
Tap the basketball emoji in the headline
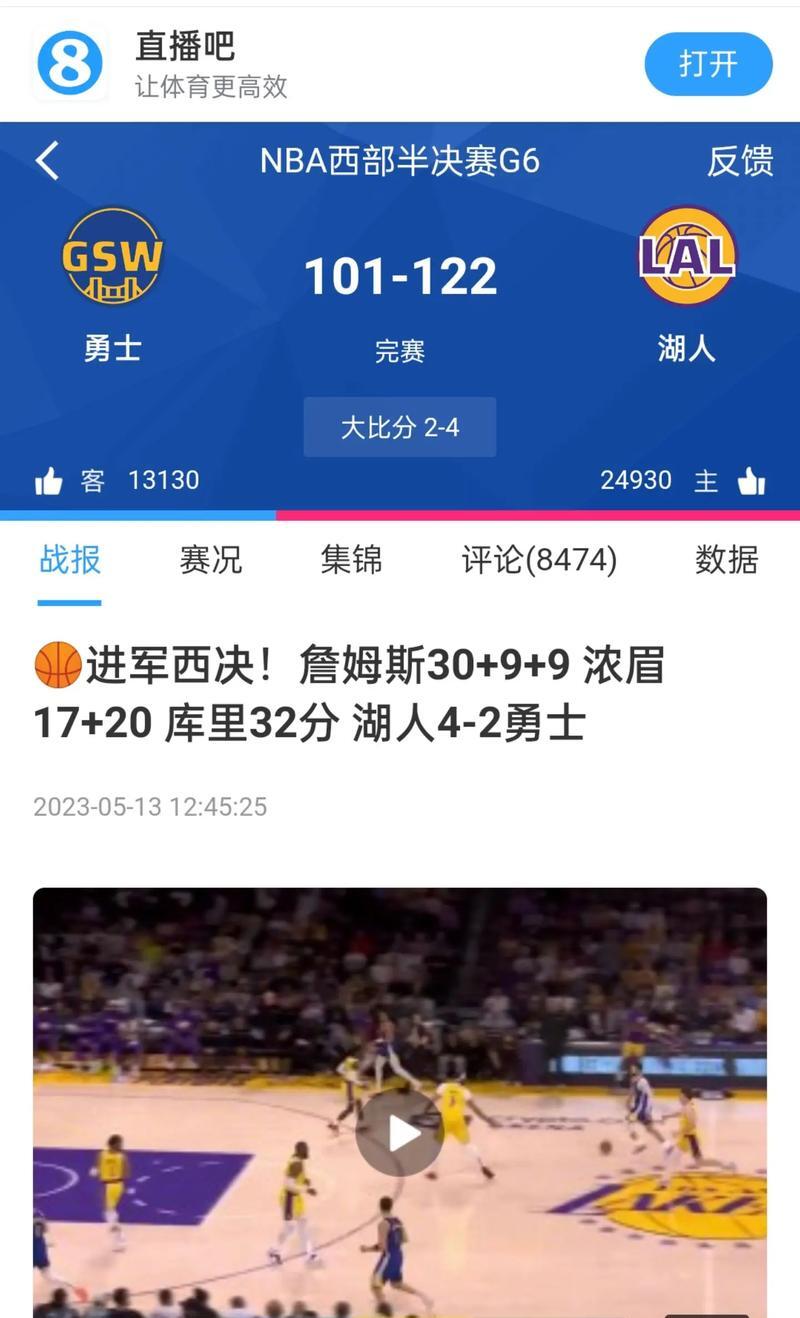[55, 663]
